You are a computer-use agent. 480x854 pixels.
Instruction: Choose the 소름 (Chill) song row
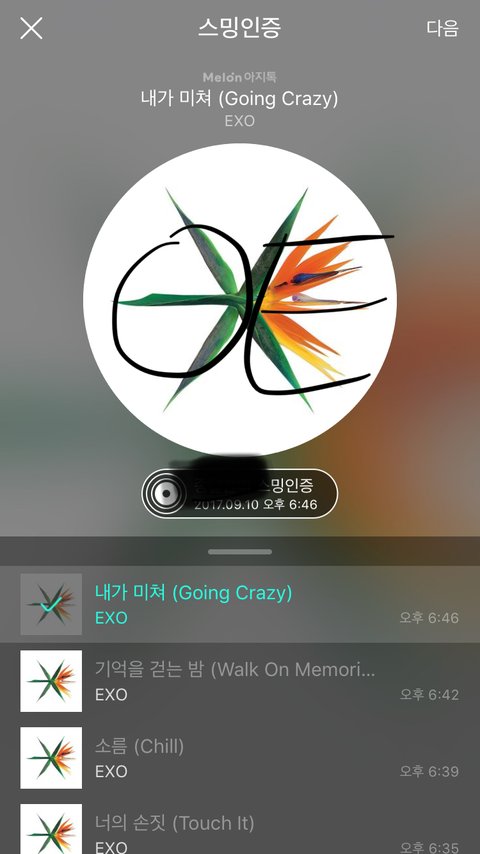click(240, 758)
